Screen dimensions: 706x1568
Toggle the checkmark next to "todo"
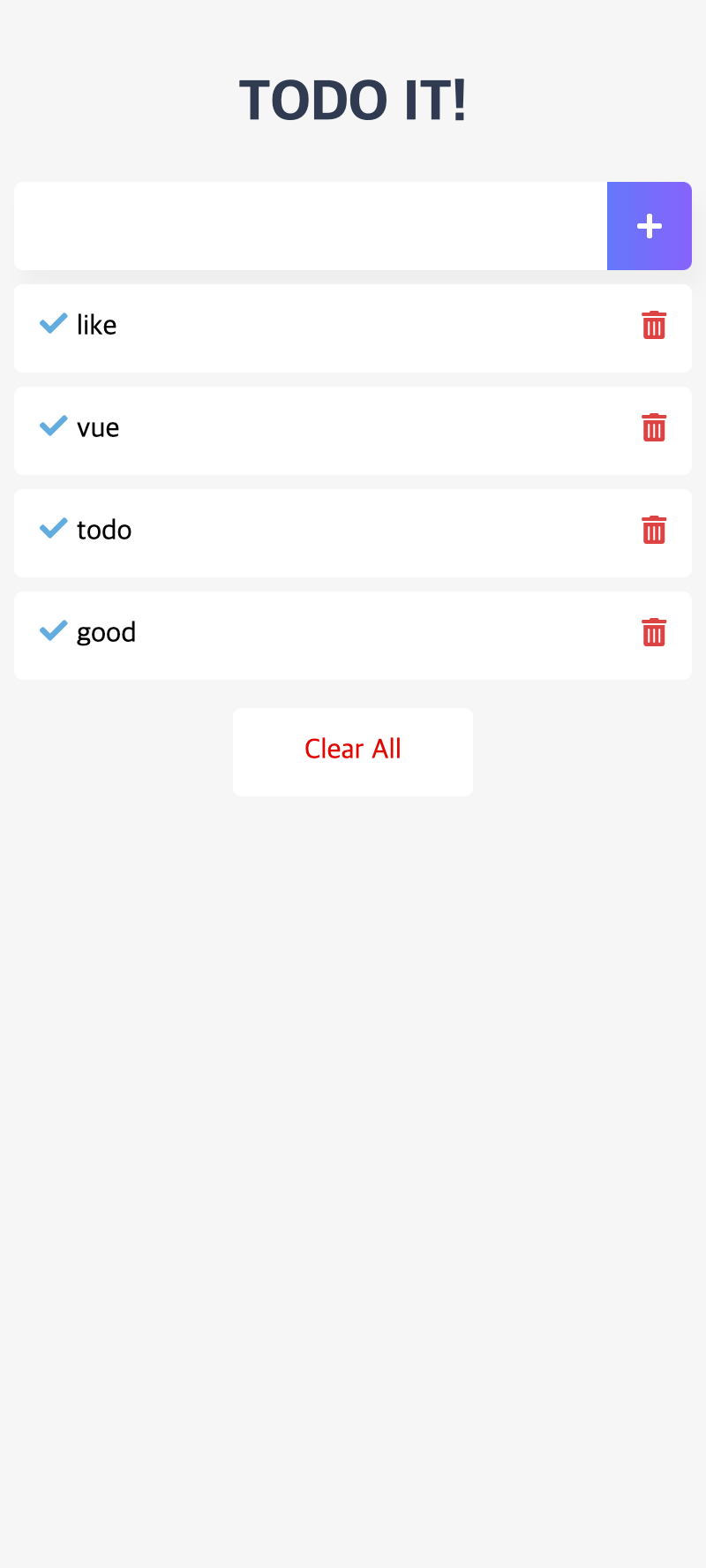[53, 528]
